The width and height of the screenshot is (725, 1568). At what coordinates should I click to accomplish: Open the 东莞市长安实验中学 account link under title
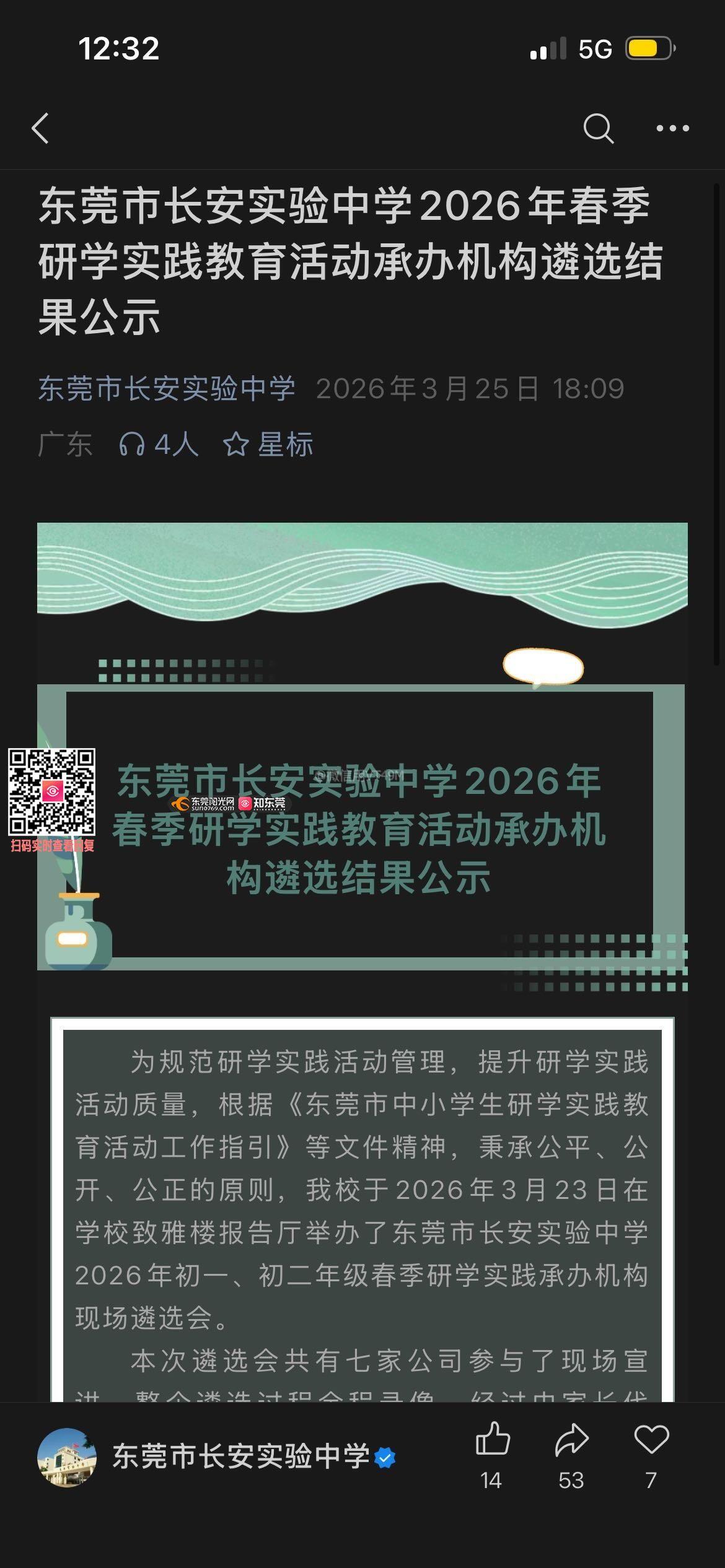click(166, 389)
